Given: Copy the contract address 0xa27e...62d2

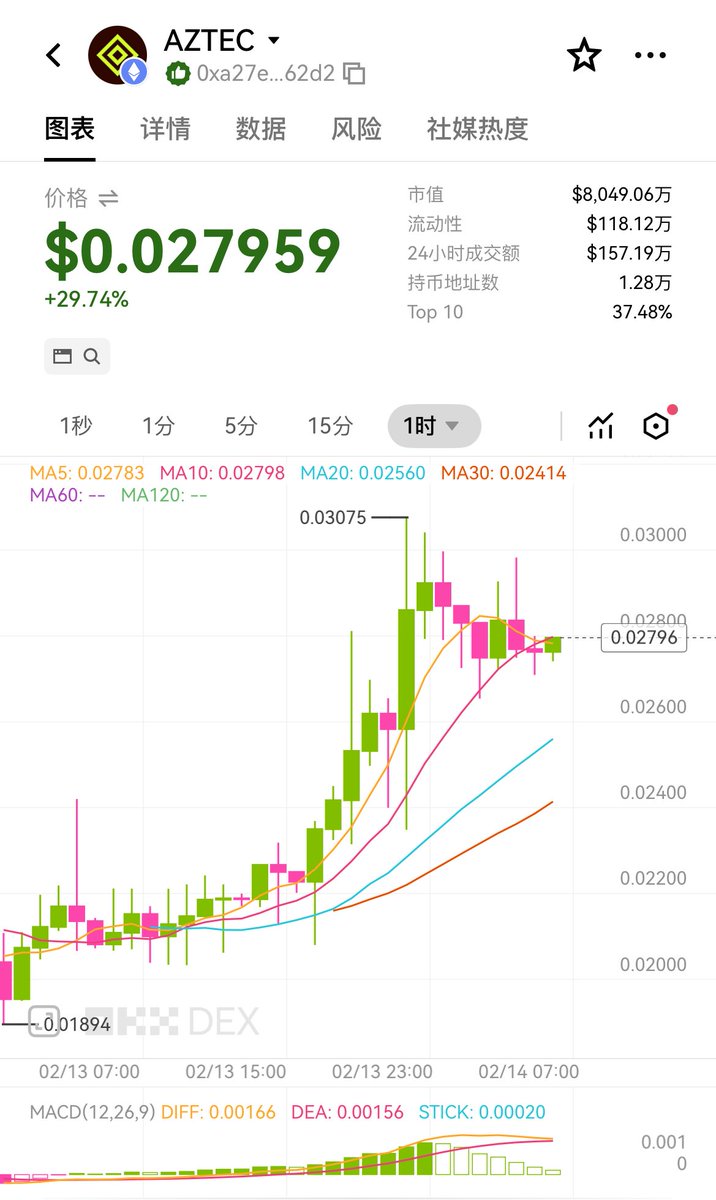Looking at the screenshot, I should pyautogui.click(x=354, y=73).
